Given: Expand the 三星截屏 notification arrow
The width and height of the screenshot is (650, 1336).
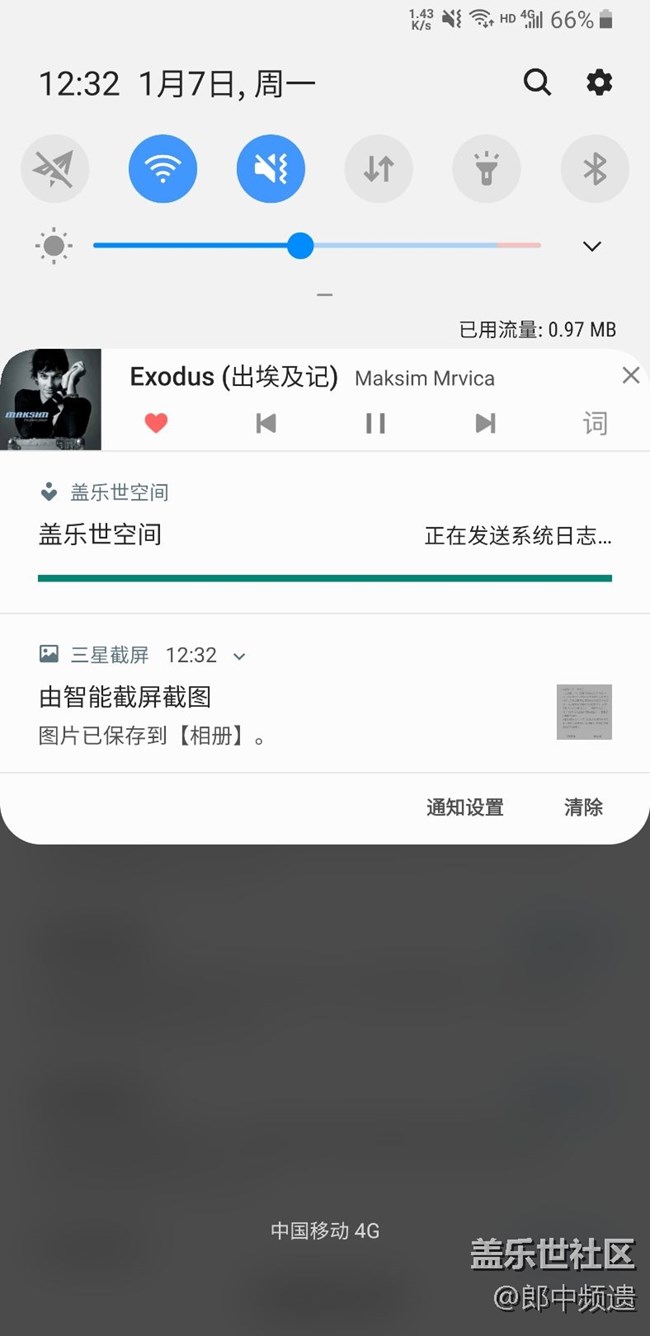Looking at the screenshot, I should point(239,656).
